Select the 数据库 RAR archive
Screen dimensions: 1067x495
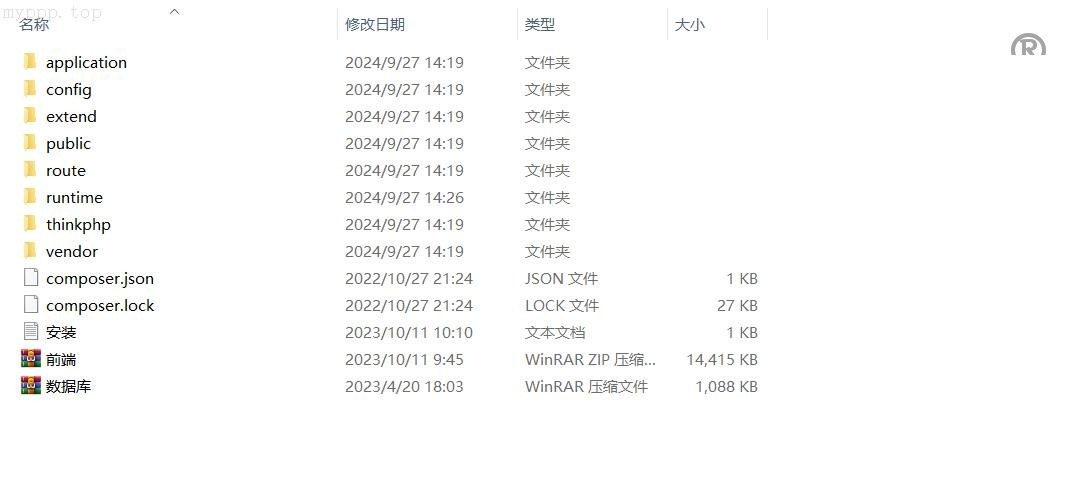(x=68, y=386)
